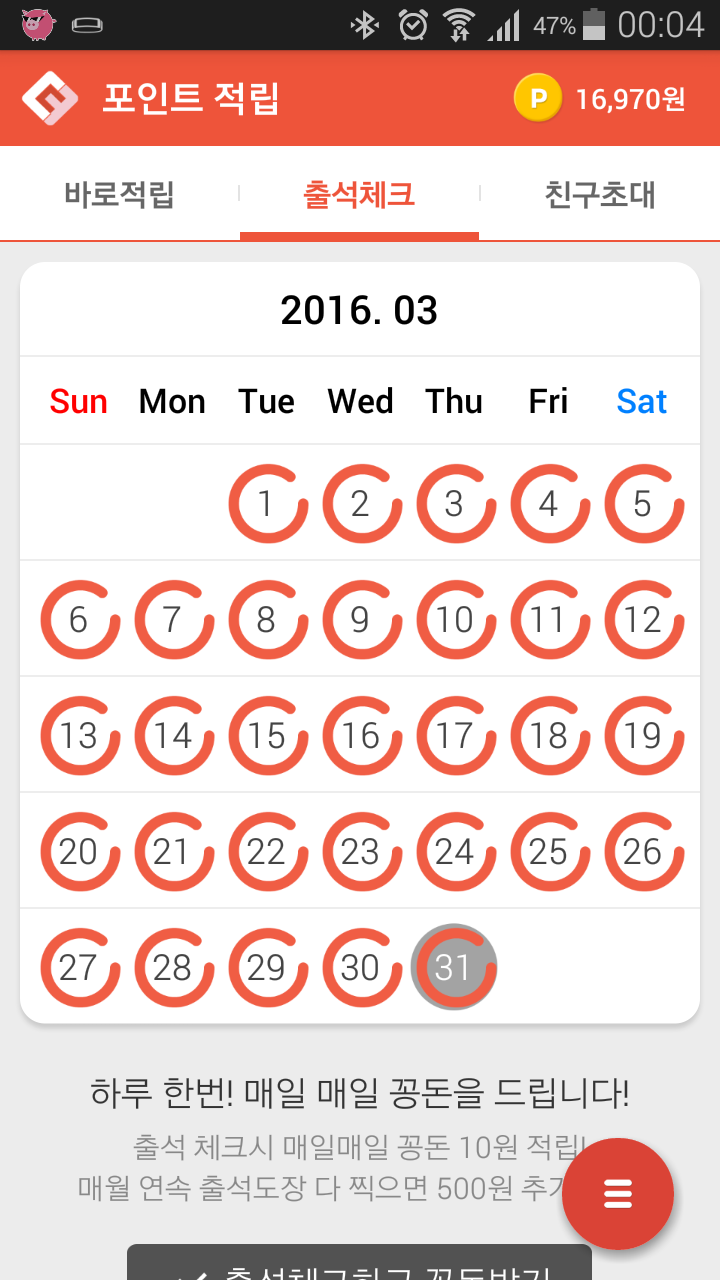The height and width of the screenshot is (1280, 720).
Task: Open the 16,970원 point balance
Action: [x=600, y=99]
